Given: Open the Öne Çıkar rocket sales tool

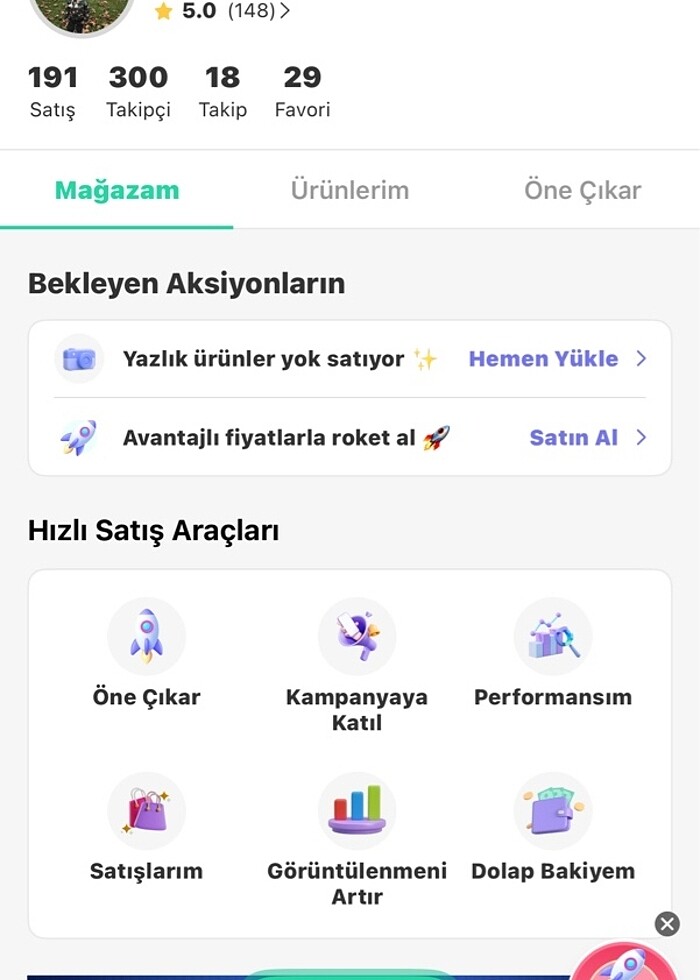Looking at the screenshot, I should [147, 655].
